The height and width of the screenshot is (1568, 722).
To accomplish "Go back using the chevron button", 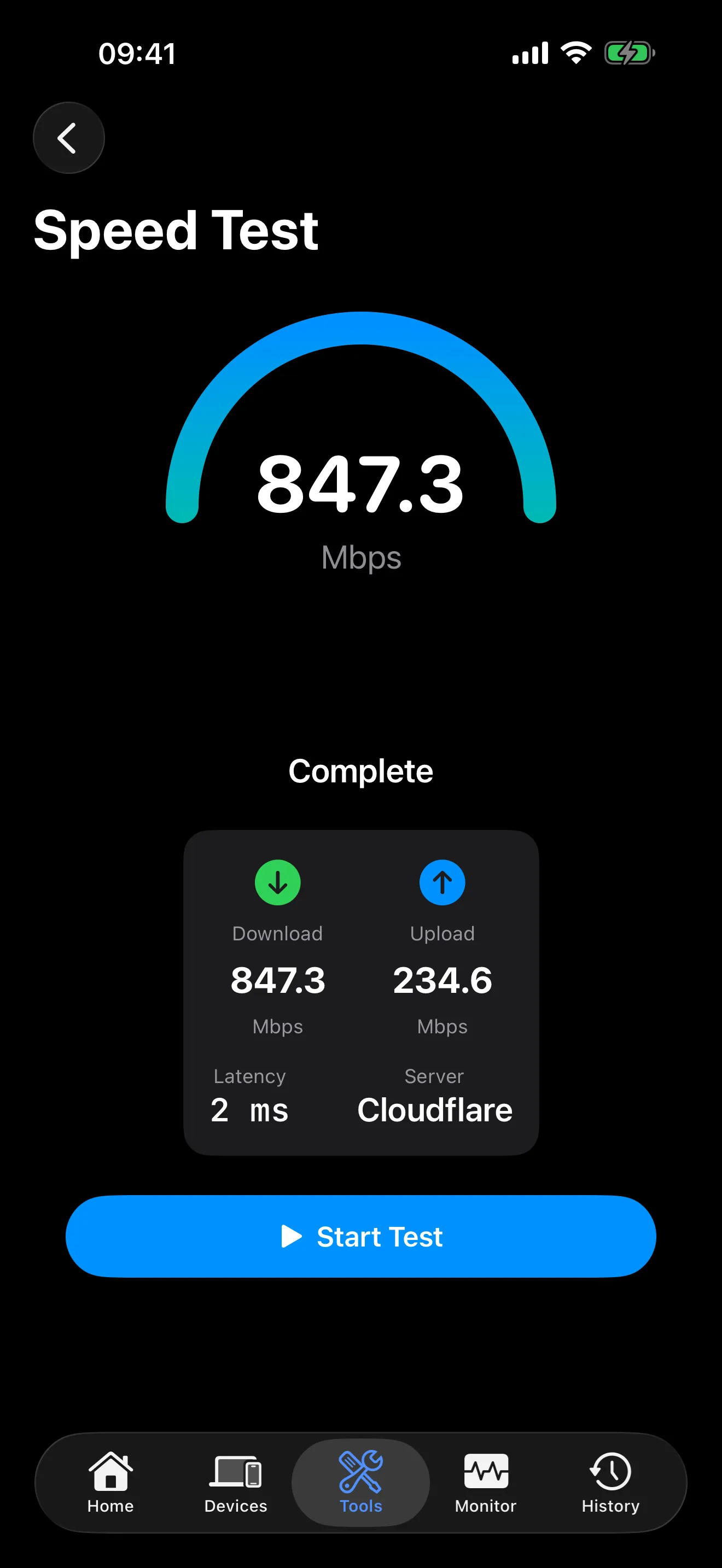I will pos(69,137).
